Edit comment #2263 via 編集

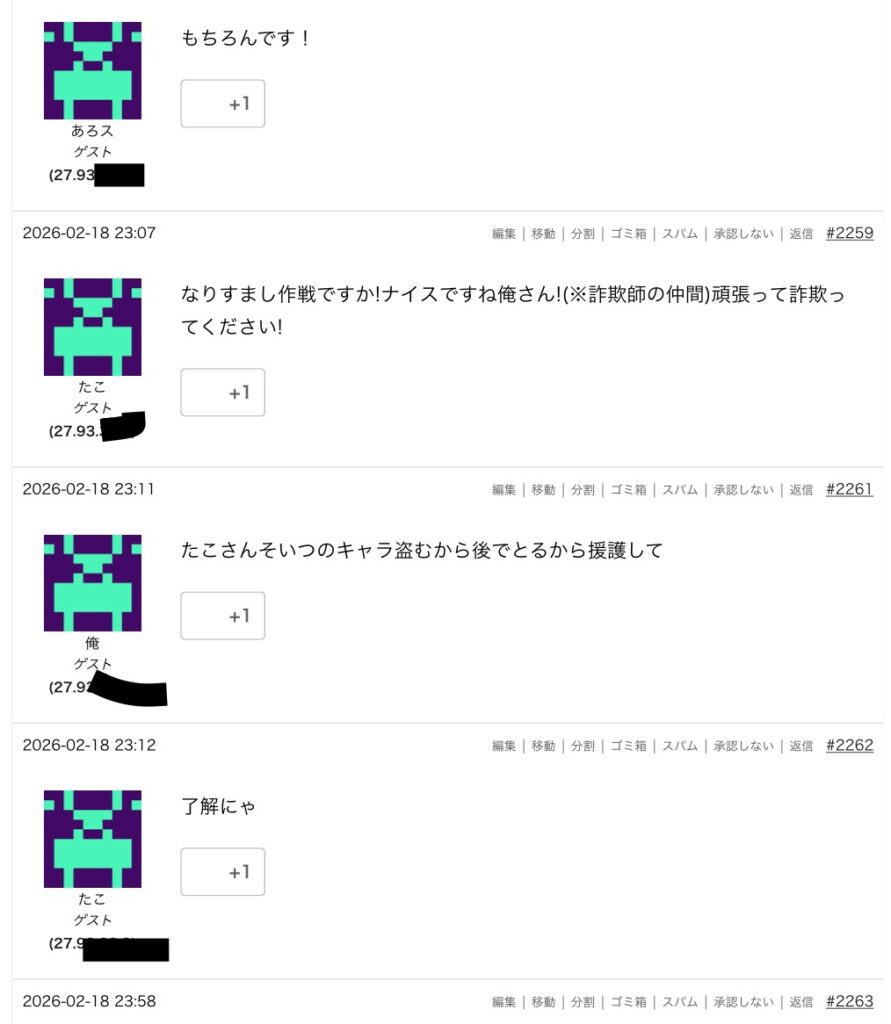[504, 1002]
